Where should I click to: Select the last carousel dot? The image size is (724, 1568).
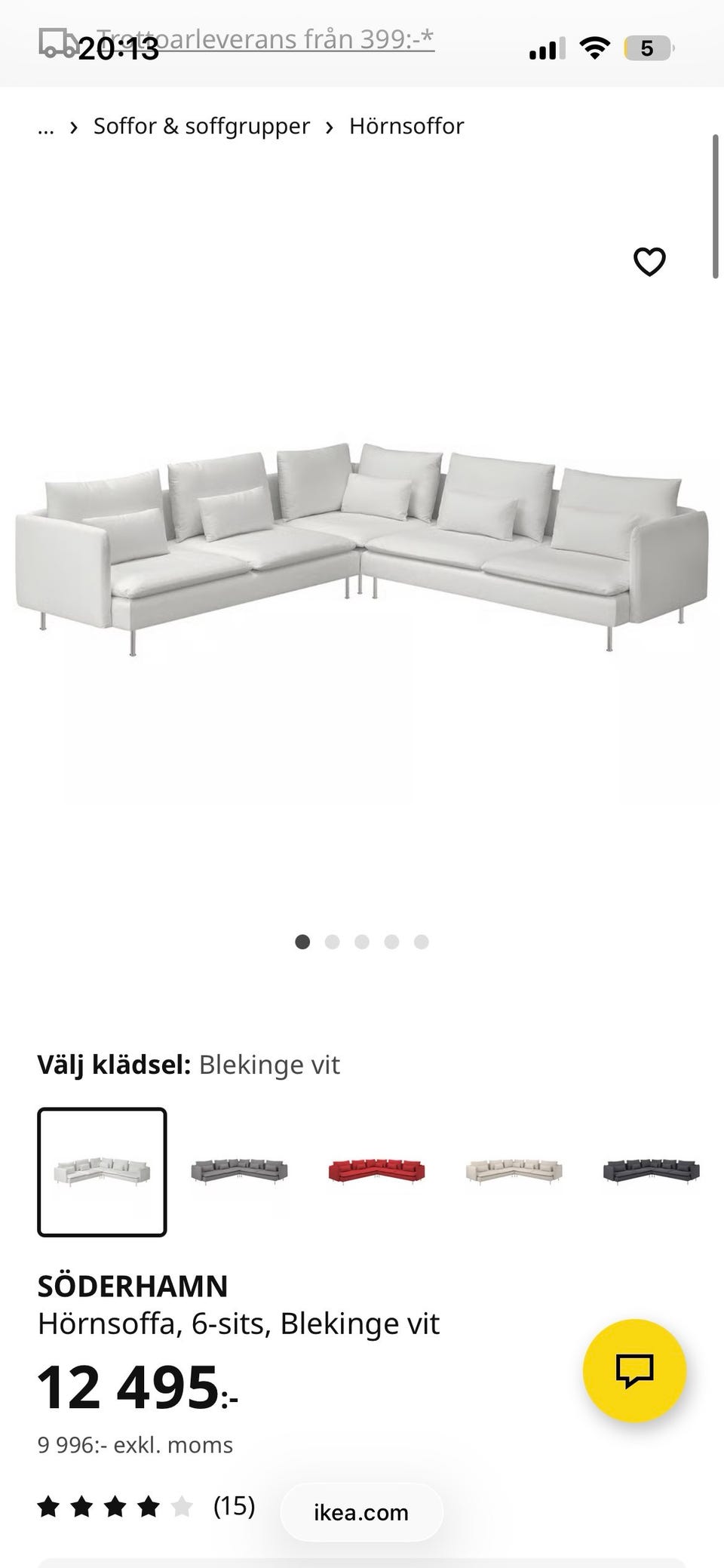[420, 942]
